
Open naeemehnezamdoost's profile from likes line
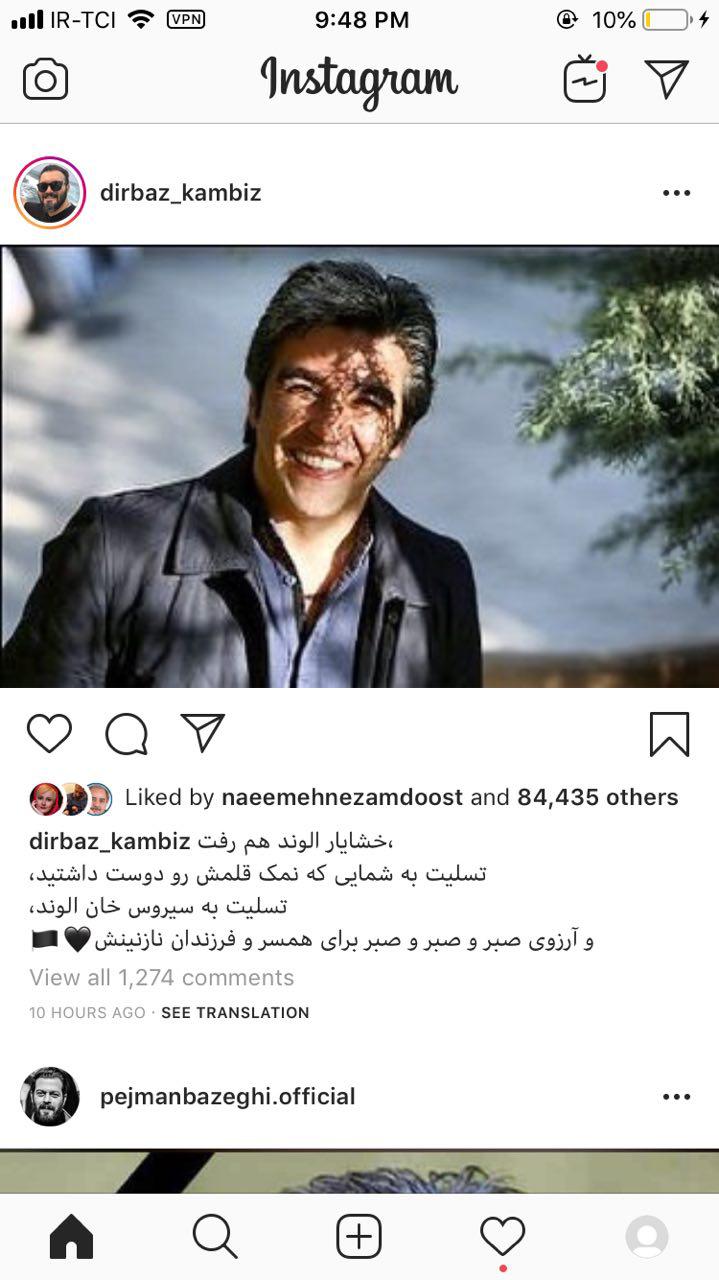(x=342, y=797)
